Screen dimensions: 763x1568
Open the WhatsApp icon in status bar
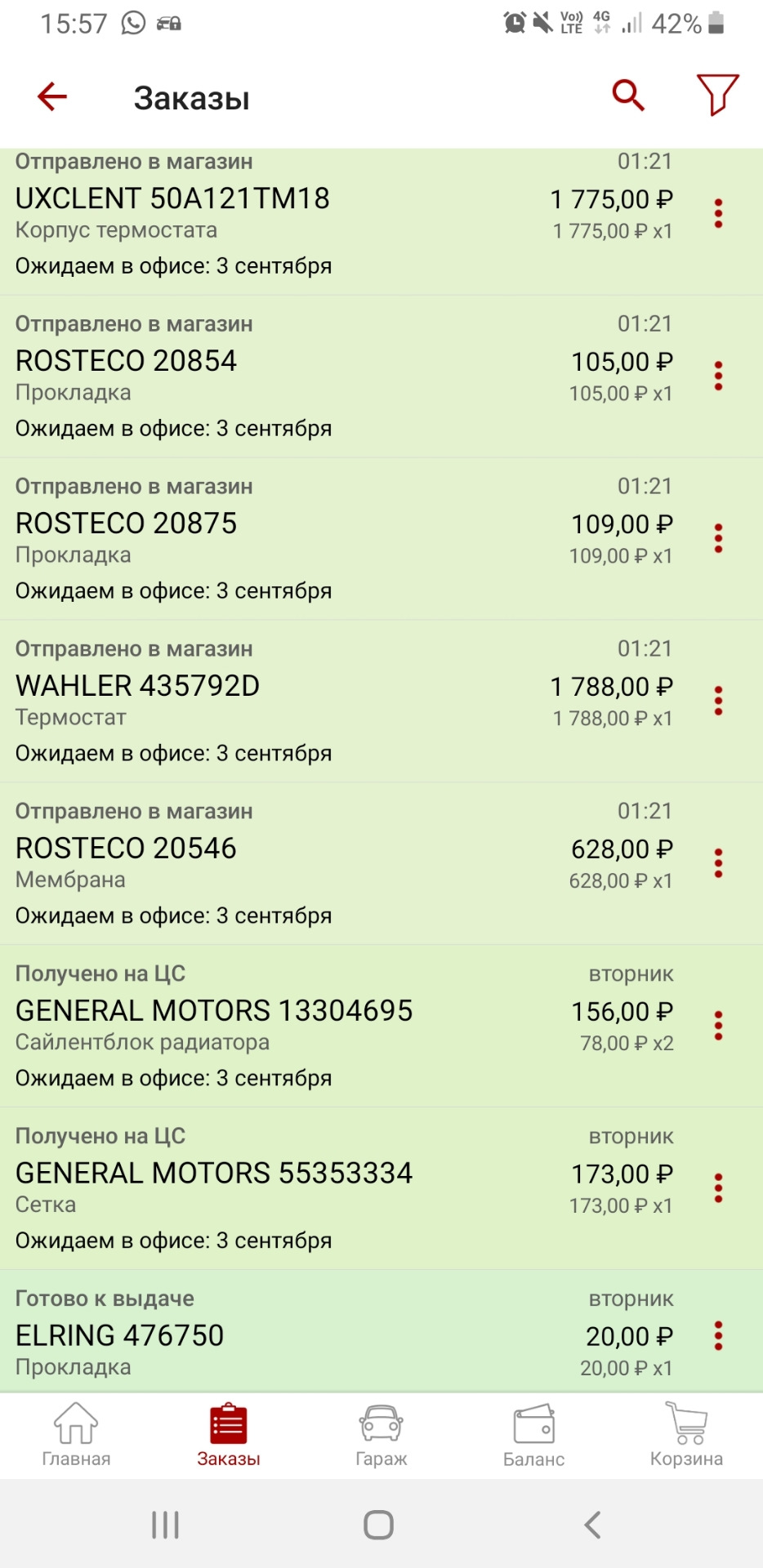pos(132,23)
